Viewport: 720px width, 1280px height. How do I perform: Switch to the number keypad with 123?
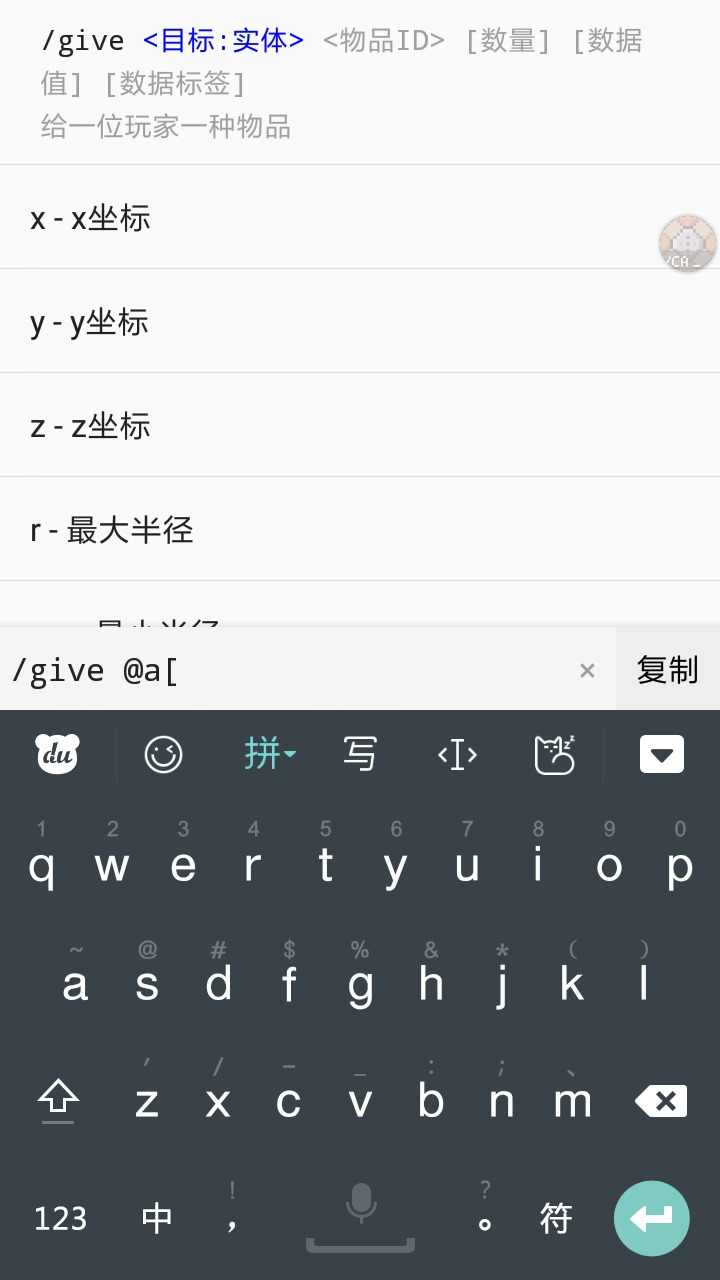click(x=59, y=1218)
